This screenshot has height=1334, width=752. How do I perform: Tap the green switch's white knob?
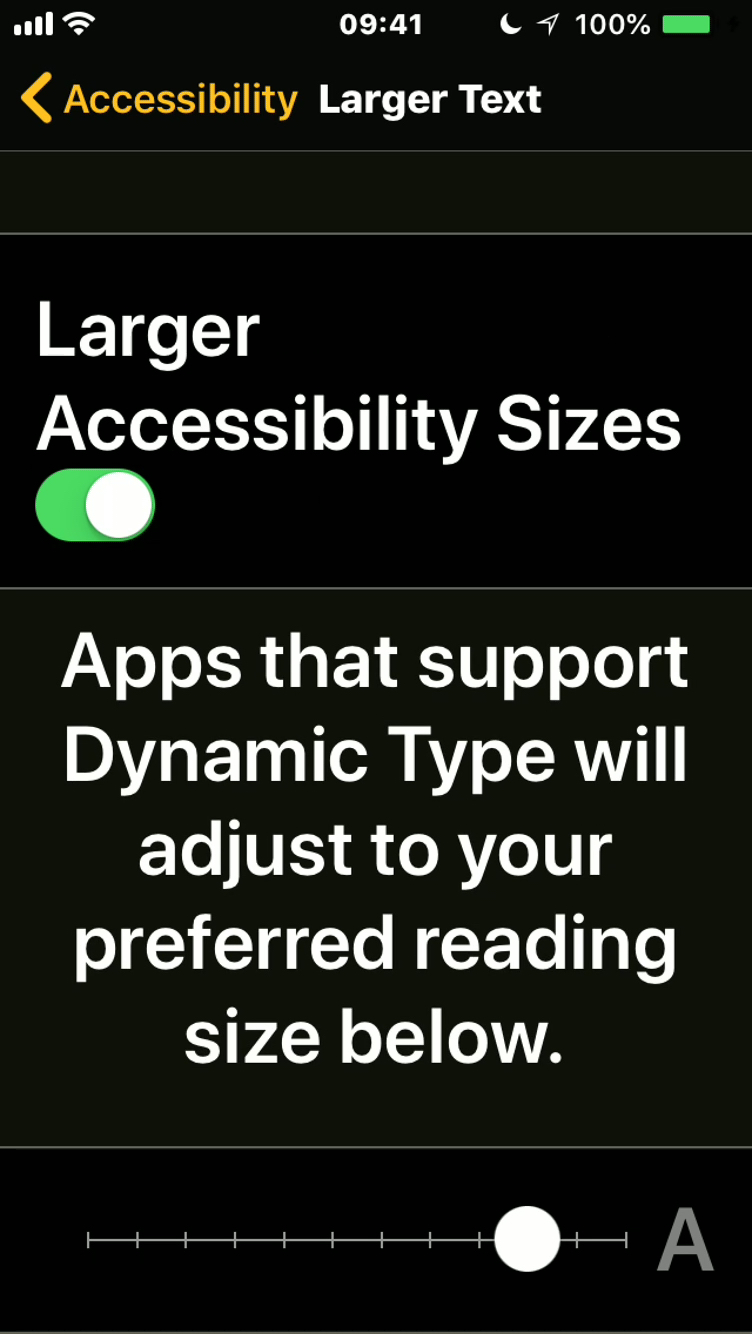[x=121, y=505]
